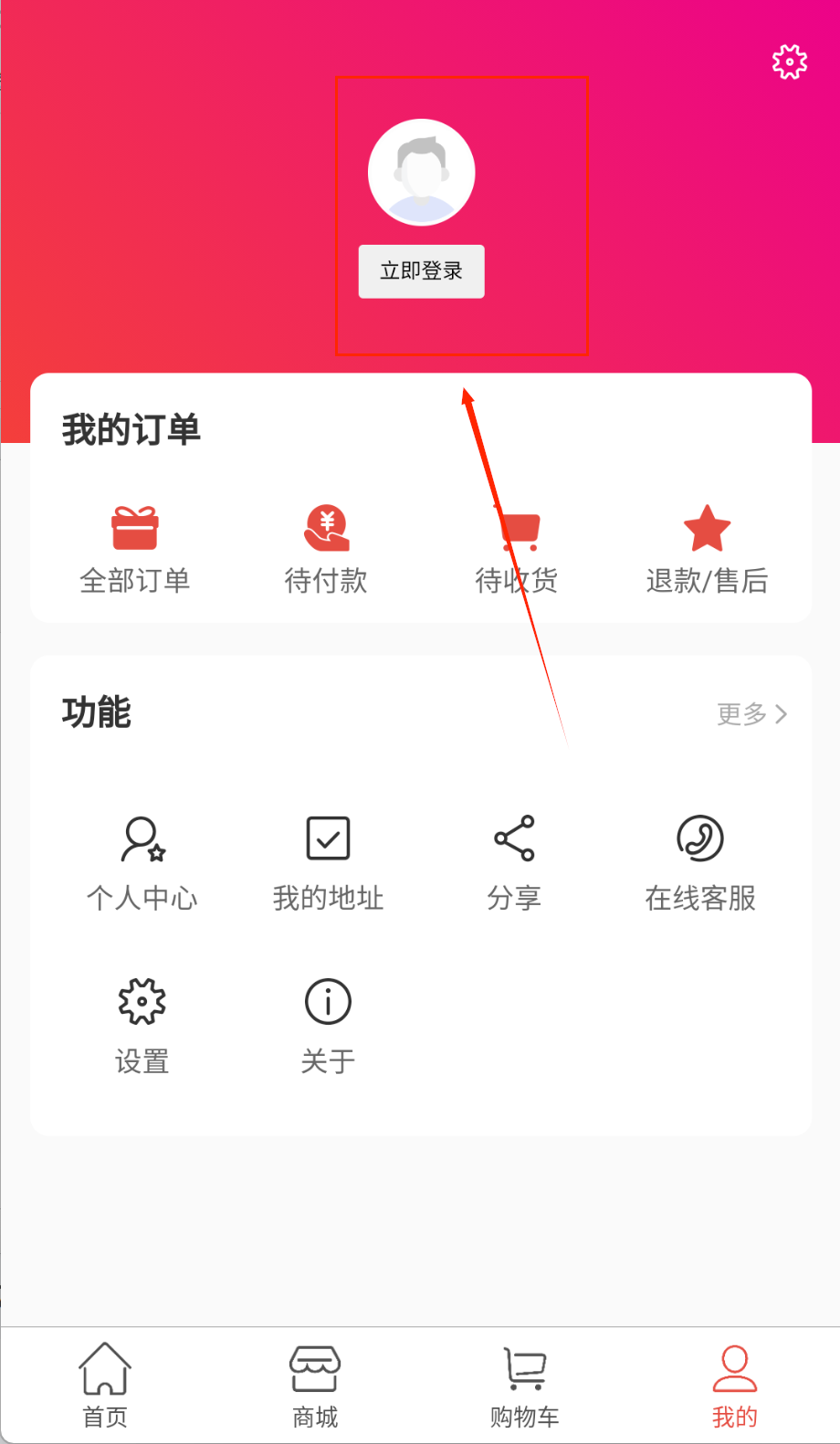Screen dimensions: 840x1444
Task: Open settings gear in top corner
Action: (789, 62)
